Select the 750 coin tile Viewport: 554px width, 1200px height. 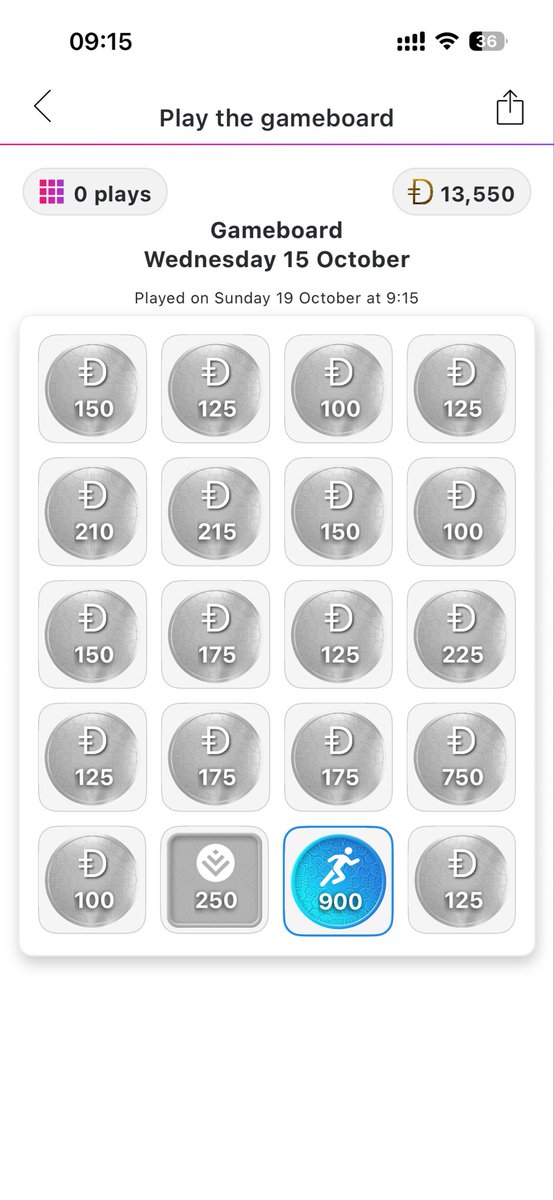click(x=462, y=757)
